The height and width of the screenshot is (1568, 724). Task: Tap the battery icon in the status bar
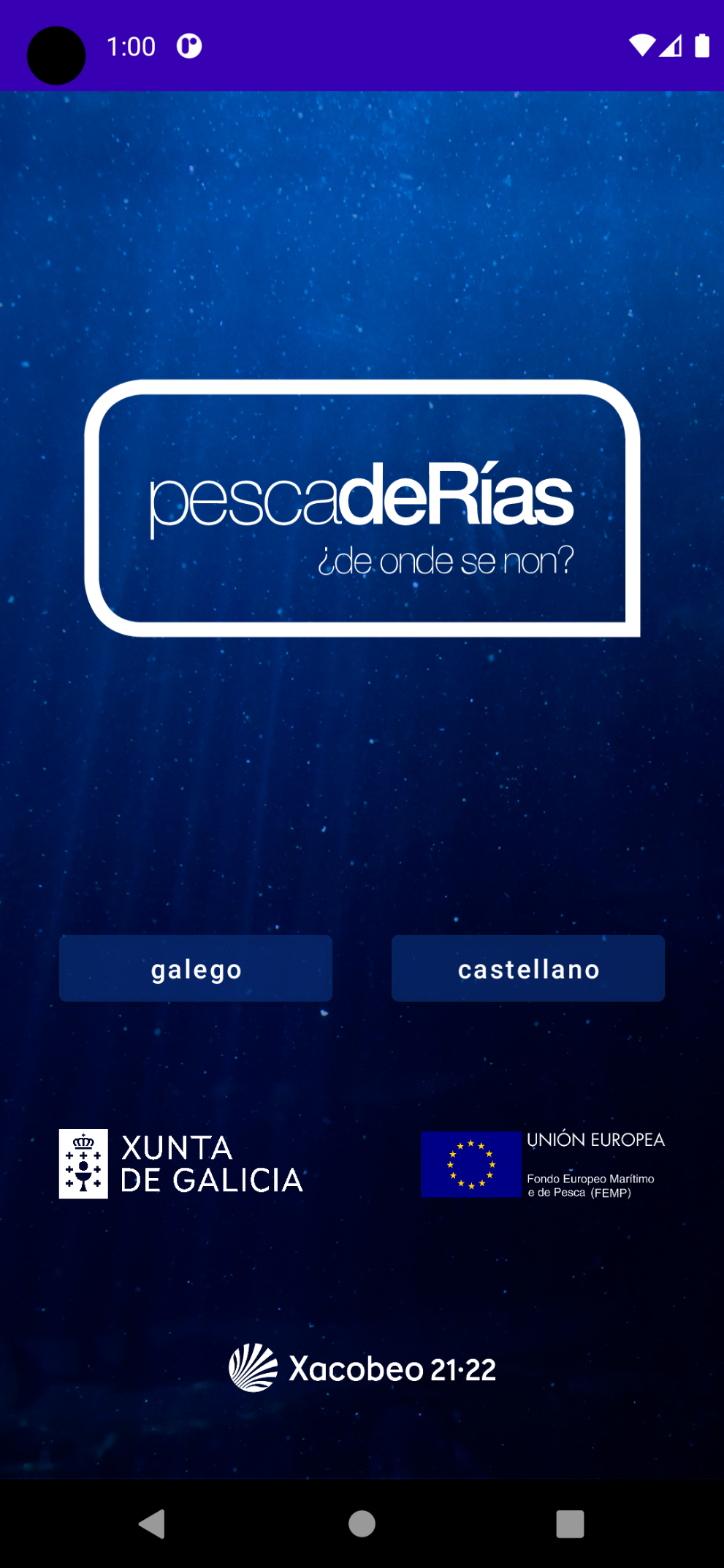(x=702, y=45)
